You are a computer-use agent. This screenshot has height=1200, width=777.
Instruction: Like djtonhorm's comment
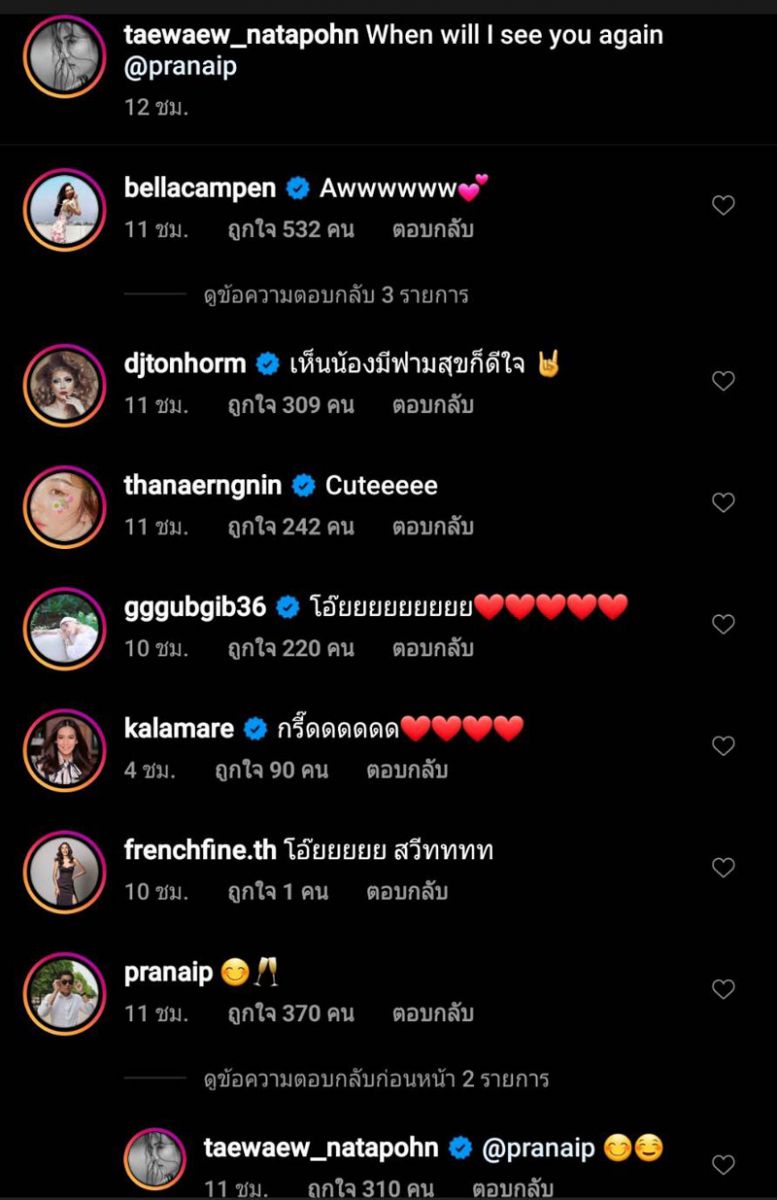(723, 381)
